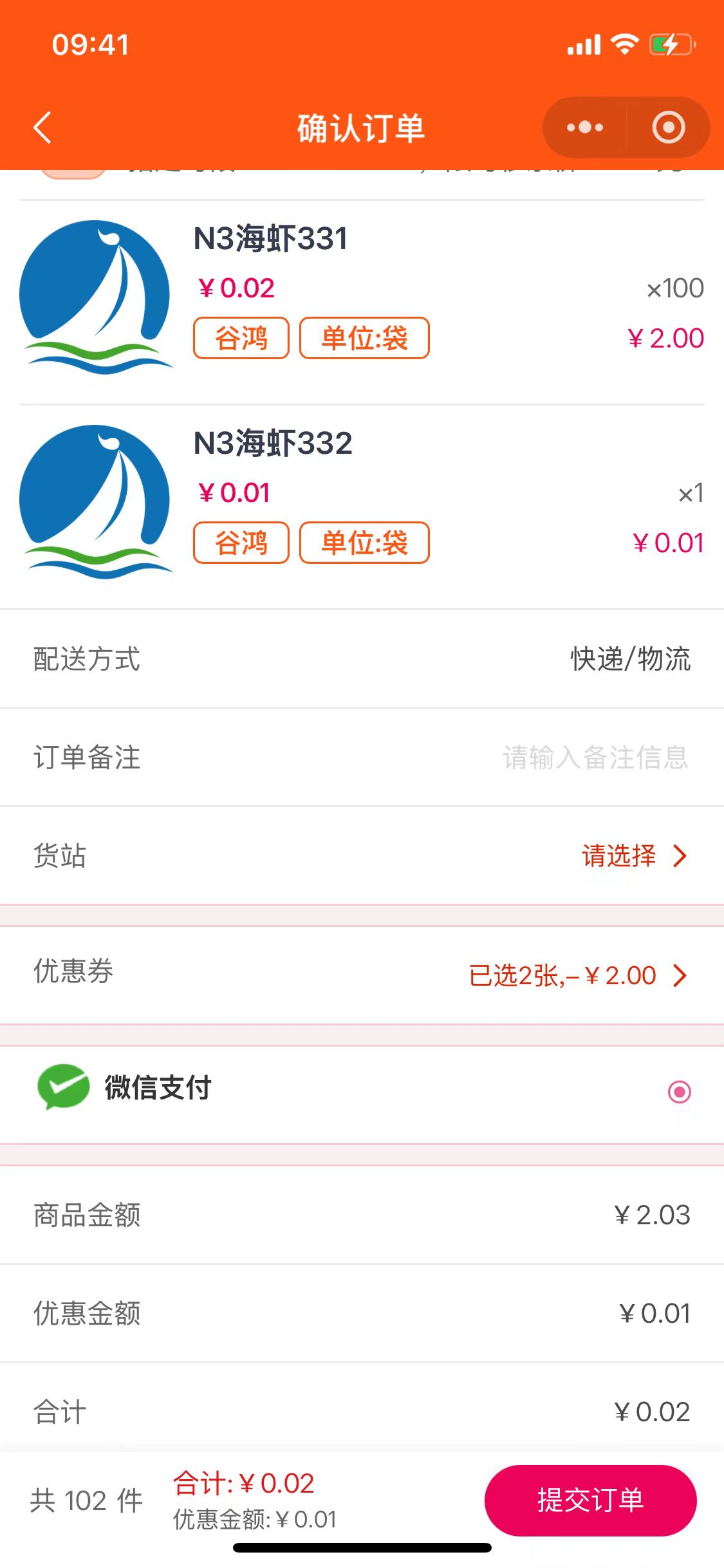This screenshot has height=1568, width=724.
Task: Close the mini-program with the circle button
Action: 669,127
